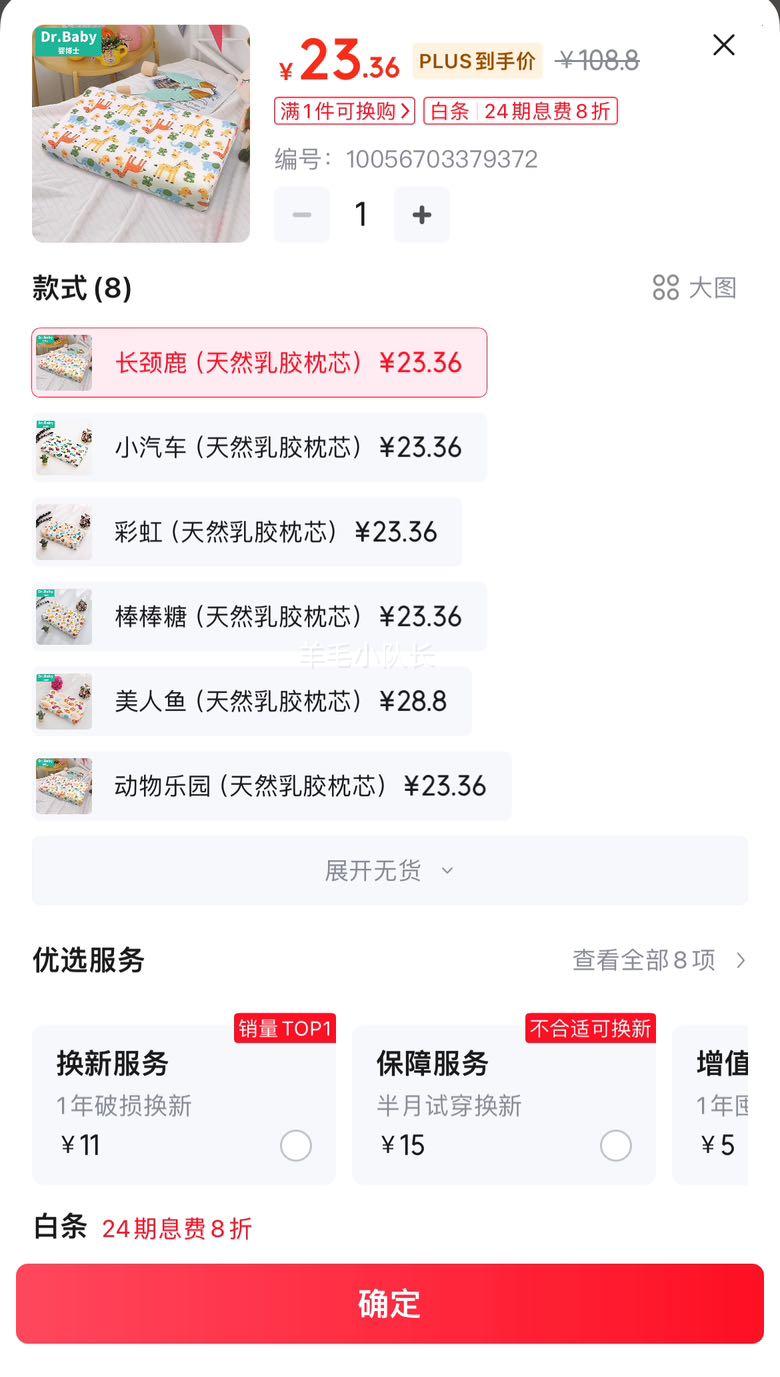Increase quantity with the plus icon
This screenshot has width=780, height=1377.
[x=421, y=214]
